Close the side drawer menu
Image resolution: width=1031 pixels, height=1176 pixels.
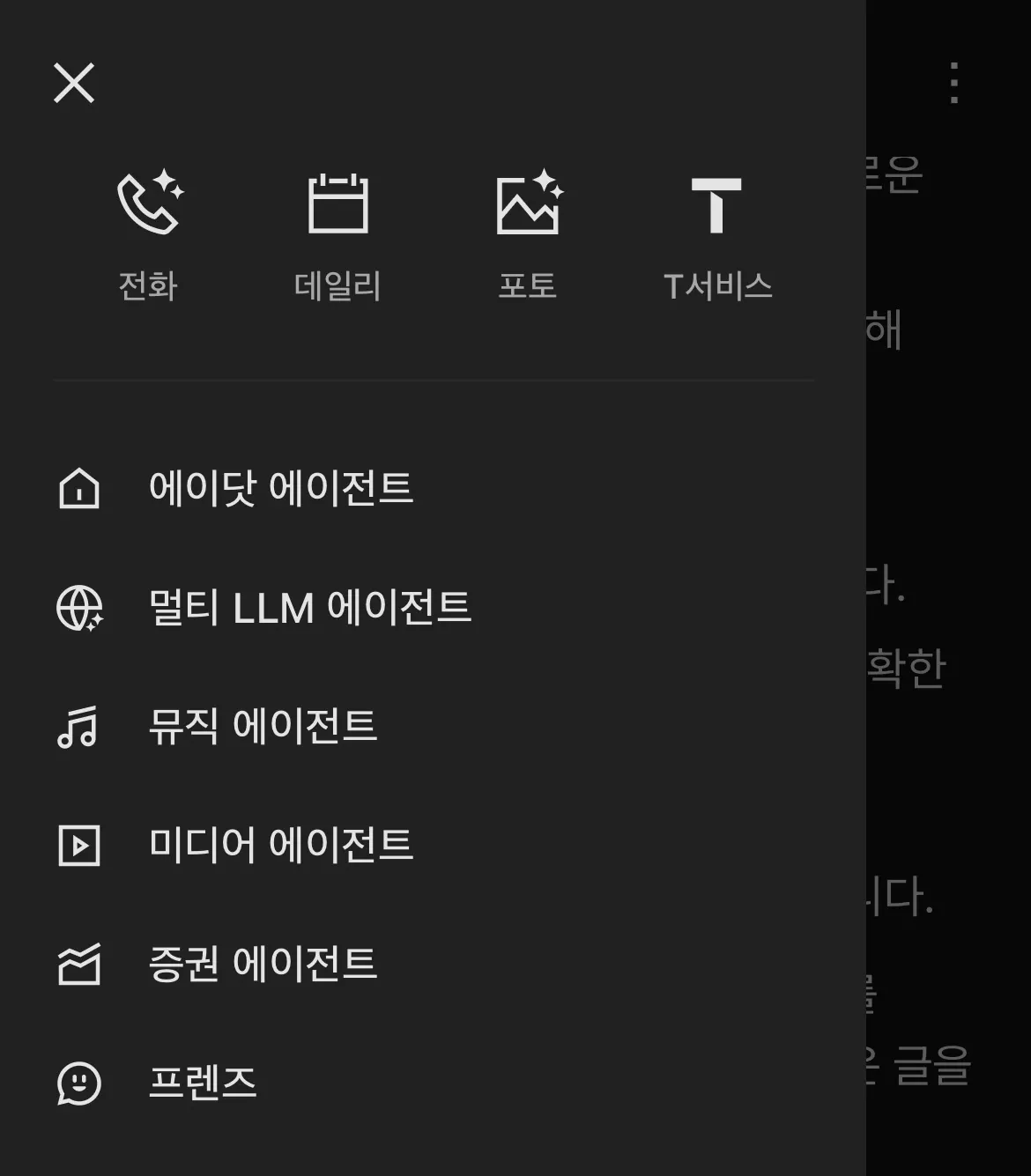[x=74, y=84]
